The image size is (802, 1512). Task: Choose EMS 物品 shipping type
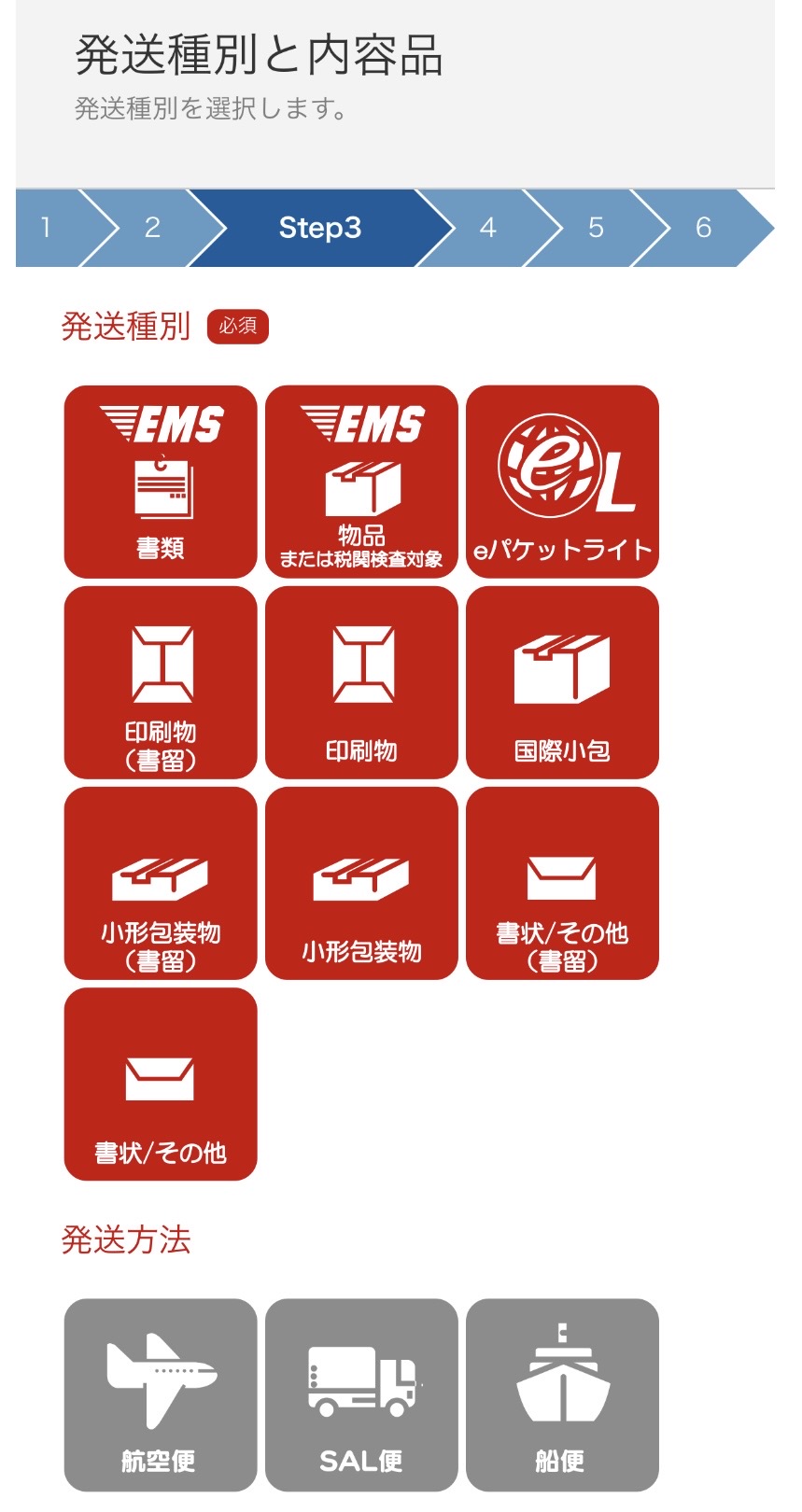pos(361,482)
